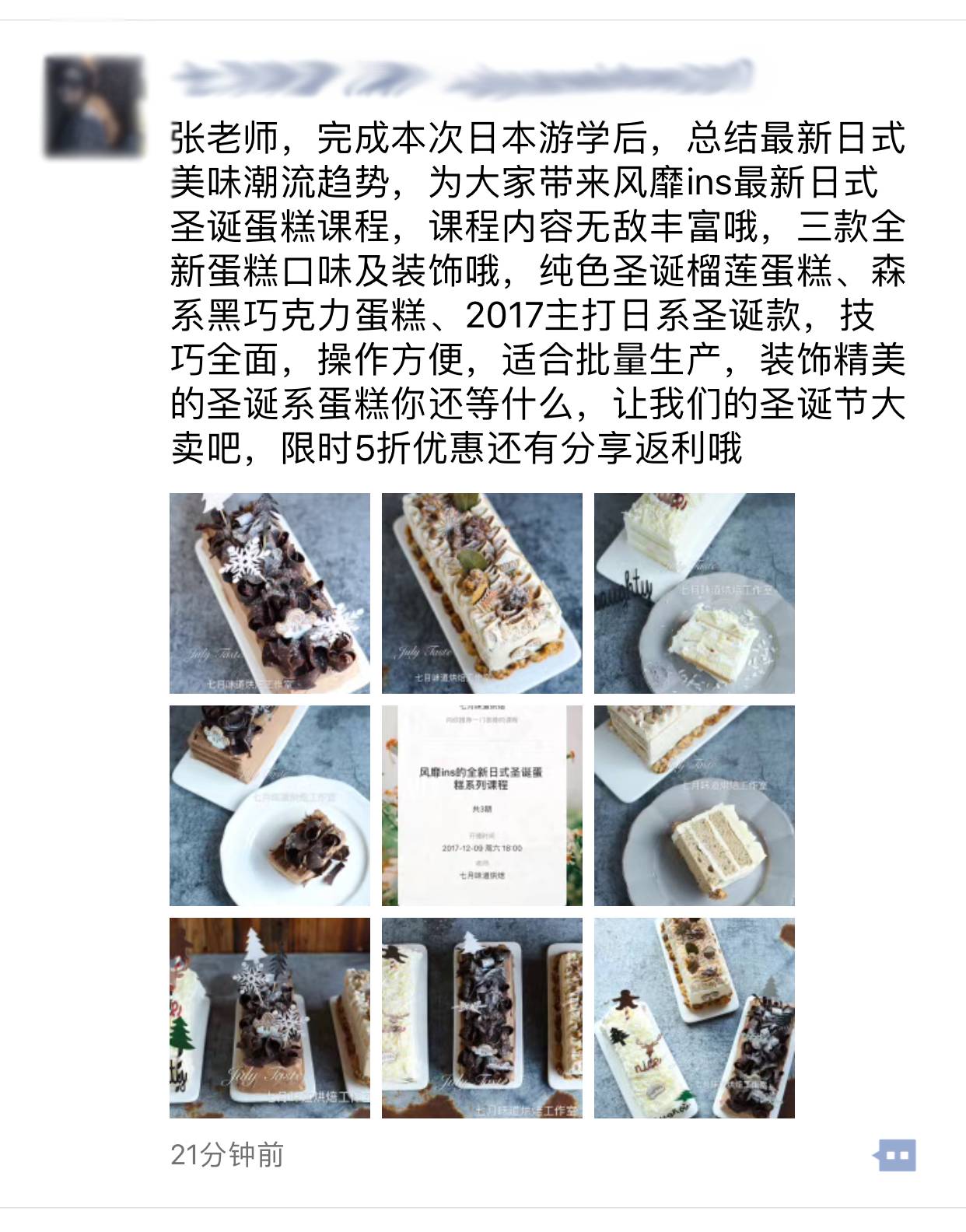The image size is (966, 1232).
Task: Open the white cake slice photo
Action: click(695, 593)
